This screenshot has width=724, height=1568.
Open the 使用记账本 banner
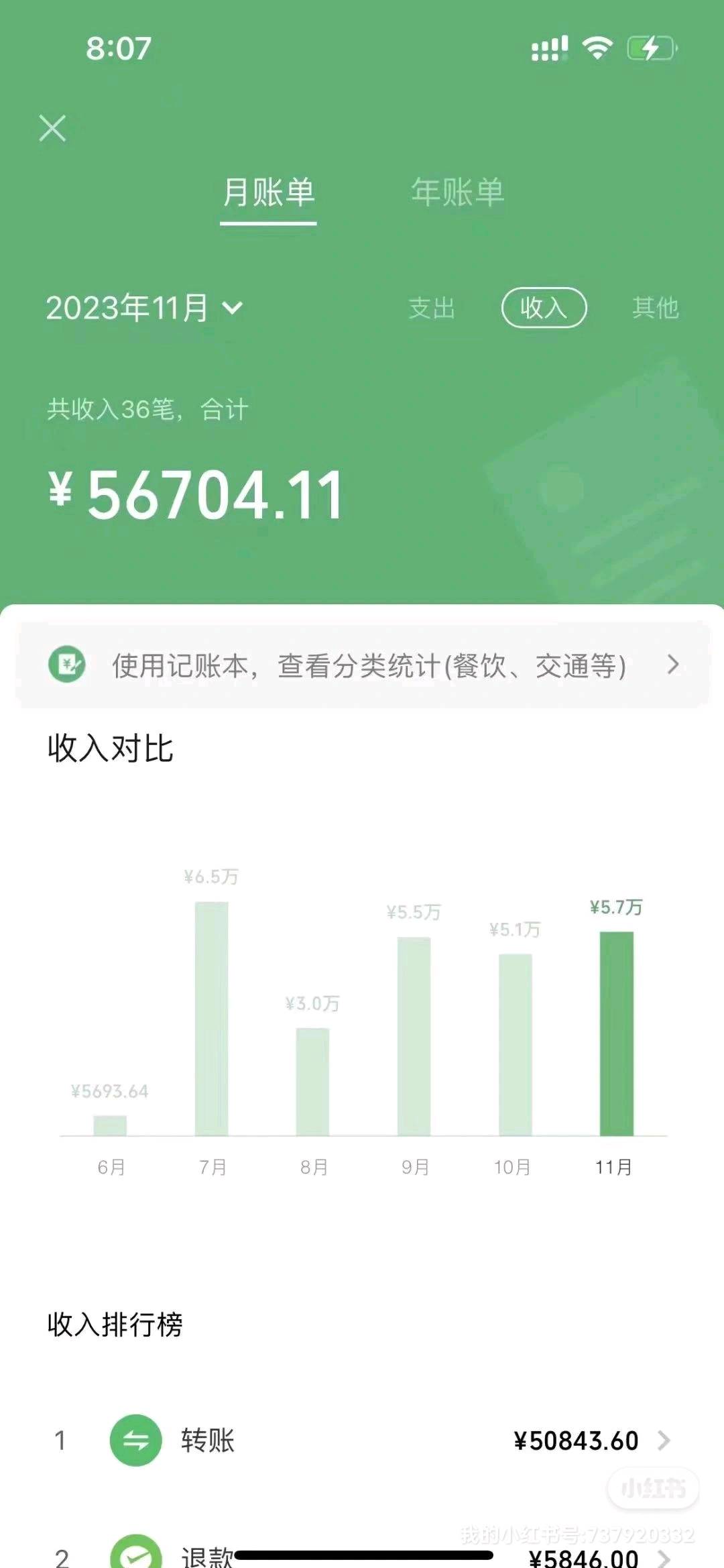point(362,665)
